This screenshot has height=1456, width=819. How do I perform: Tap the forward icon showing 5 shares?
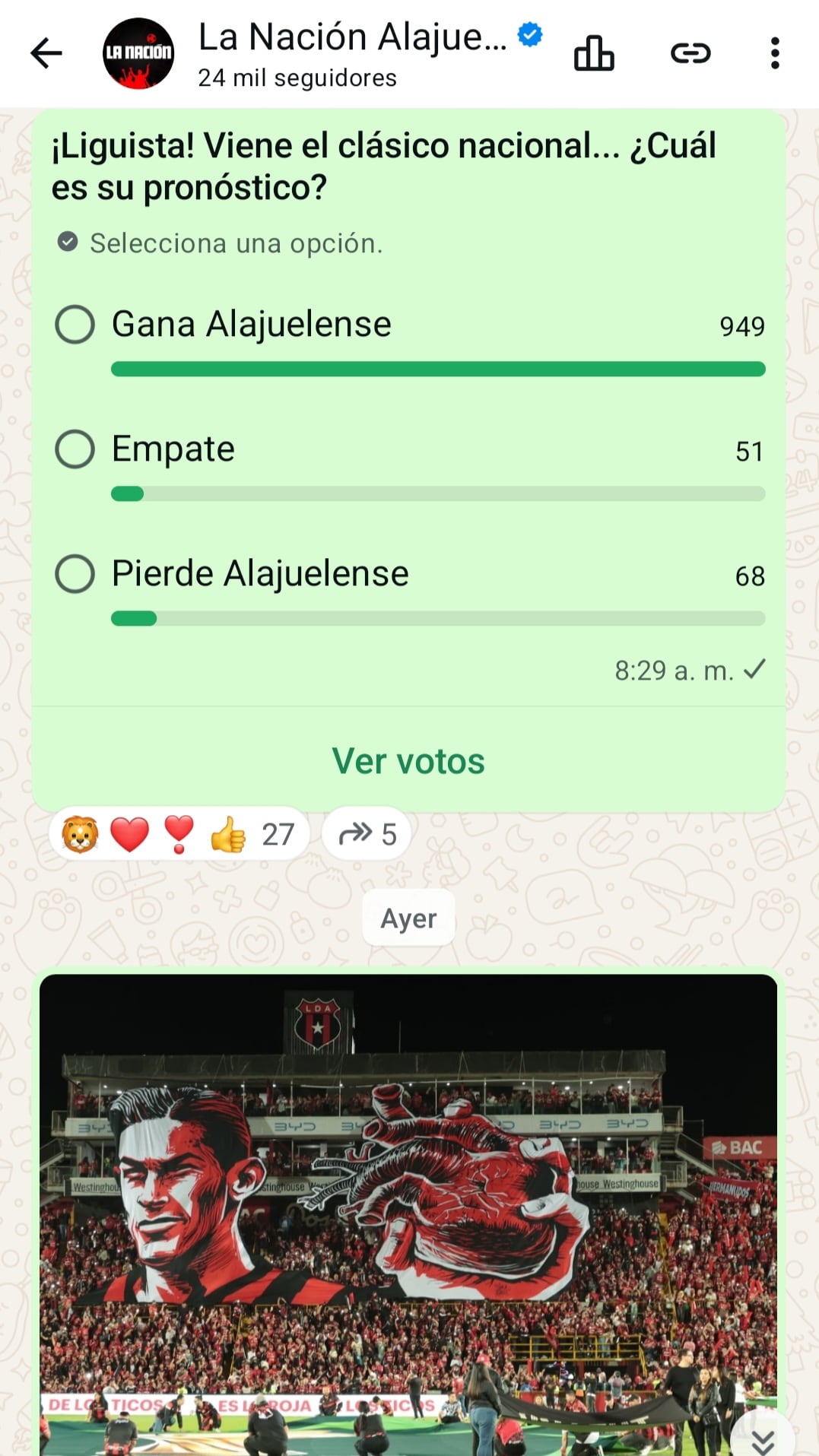tap(367, 834)
